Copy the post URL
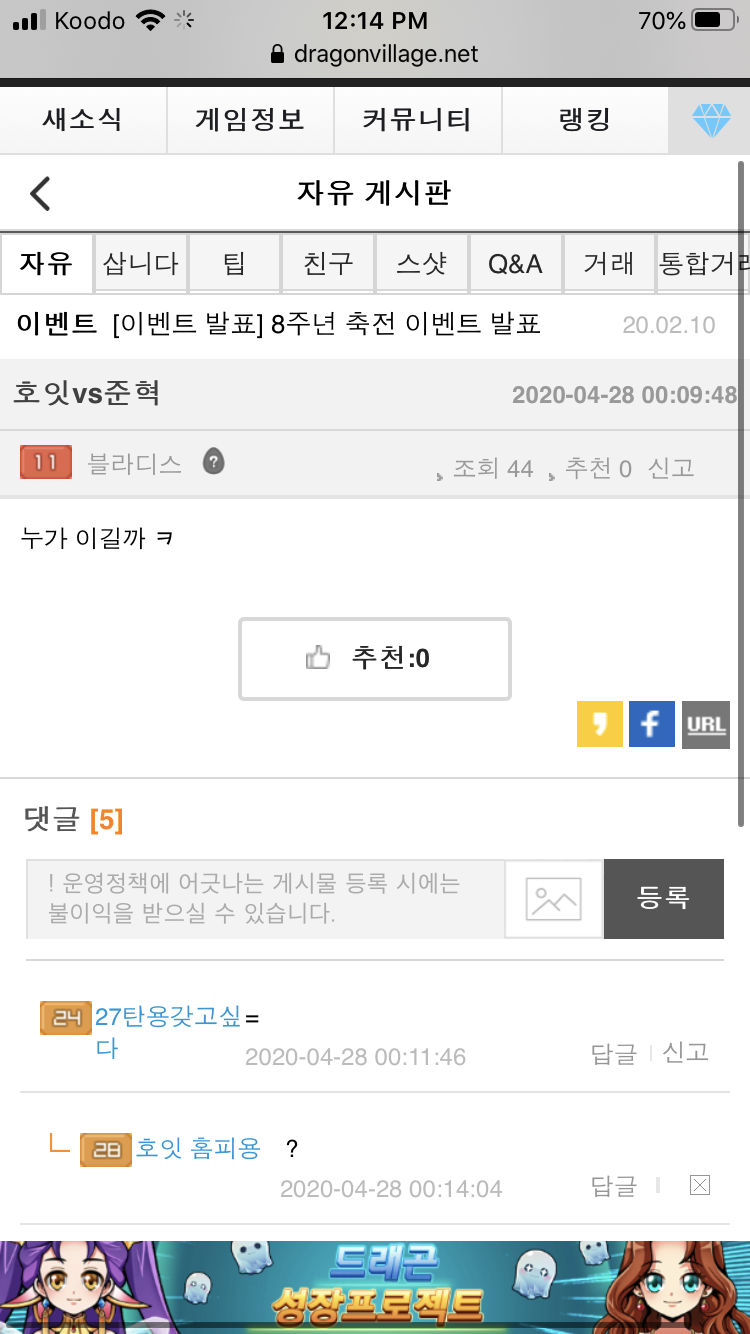750x1334 pixels. pyautogui.click(x=706, y=724)
